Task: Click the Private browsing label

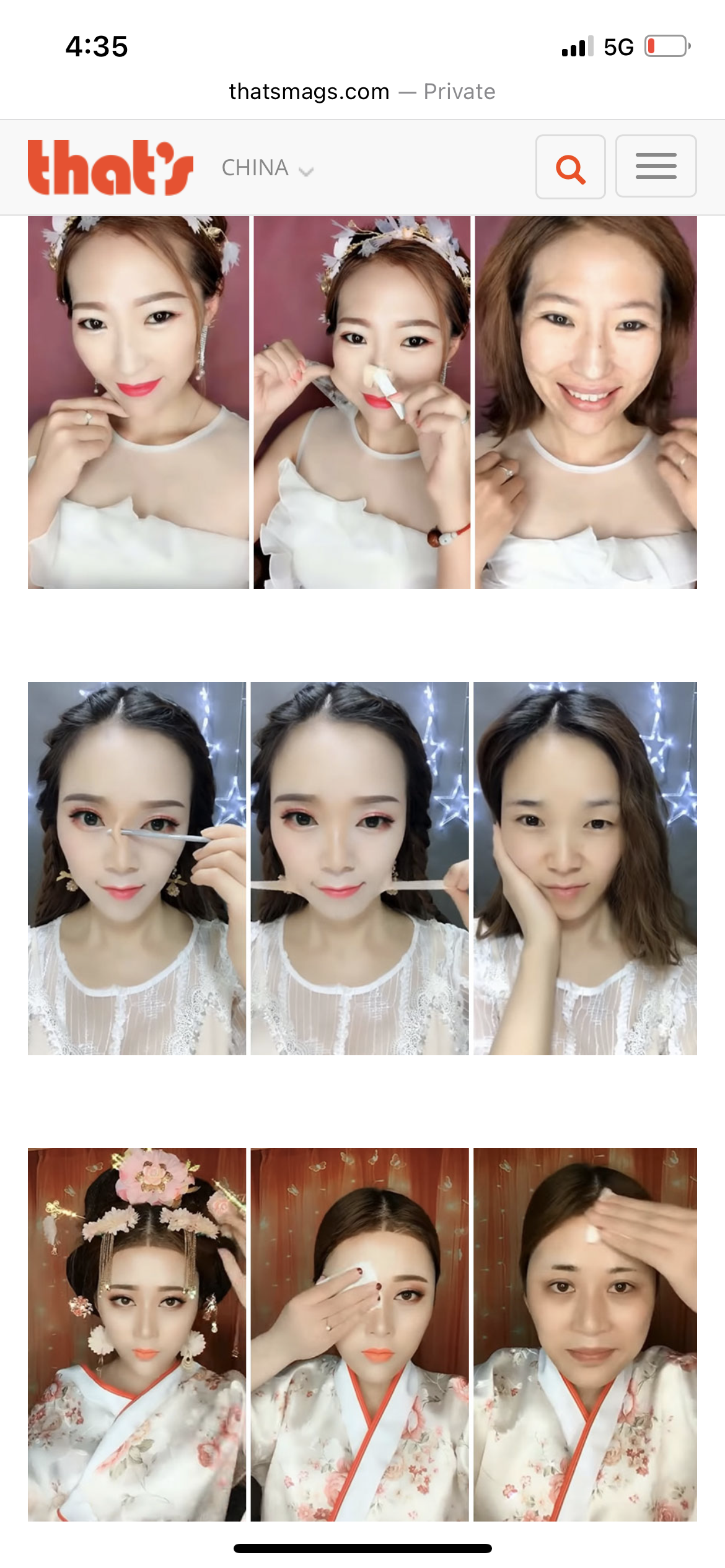Action: [x=459, y=91]
